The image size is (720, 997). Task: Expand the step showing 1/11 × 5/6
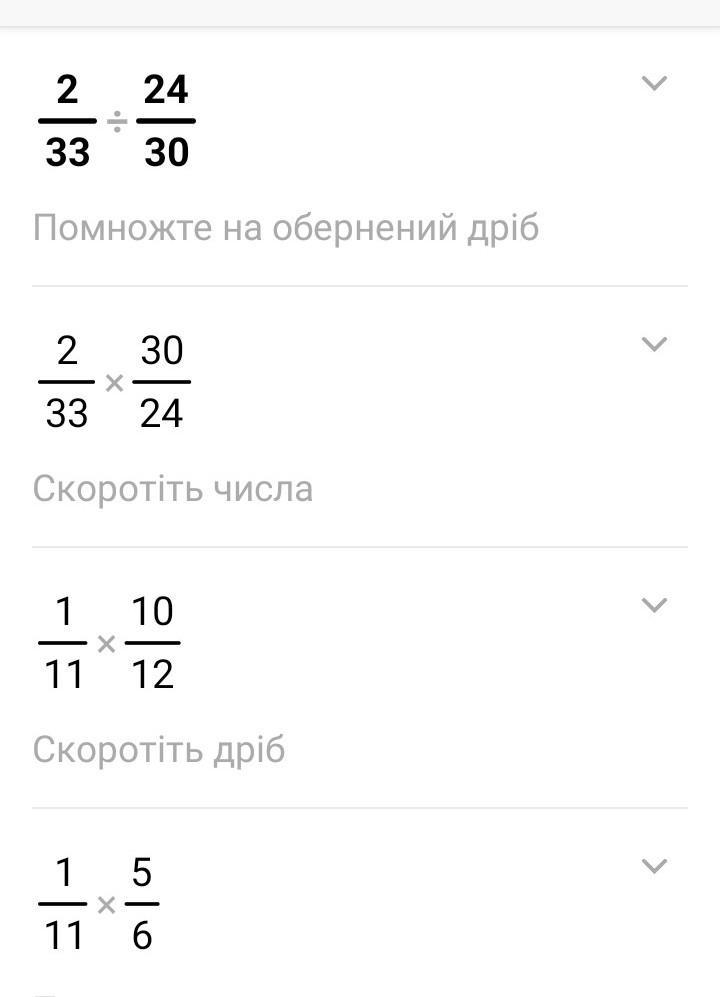[x=654, y=867]
